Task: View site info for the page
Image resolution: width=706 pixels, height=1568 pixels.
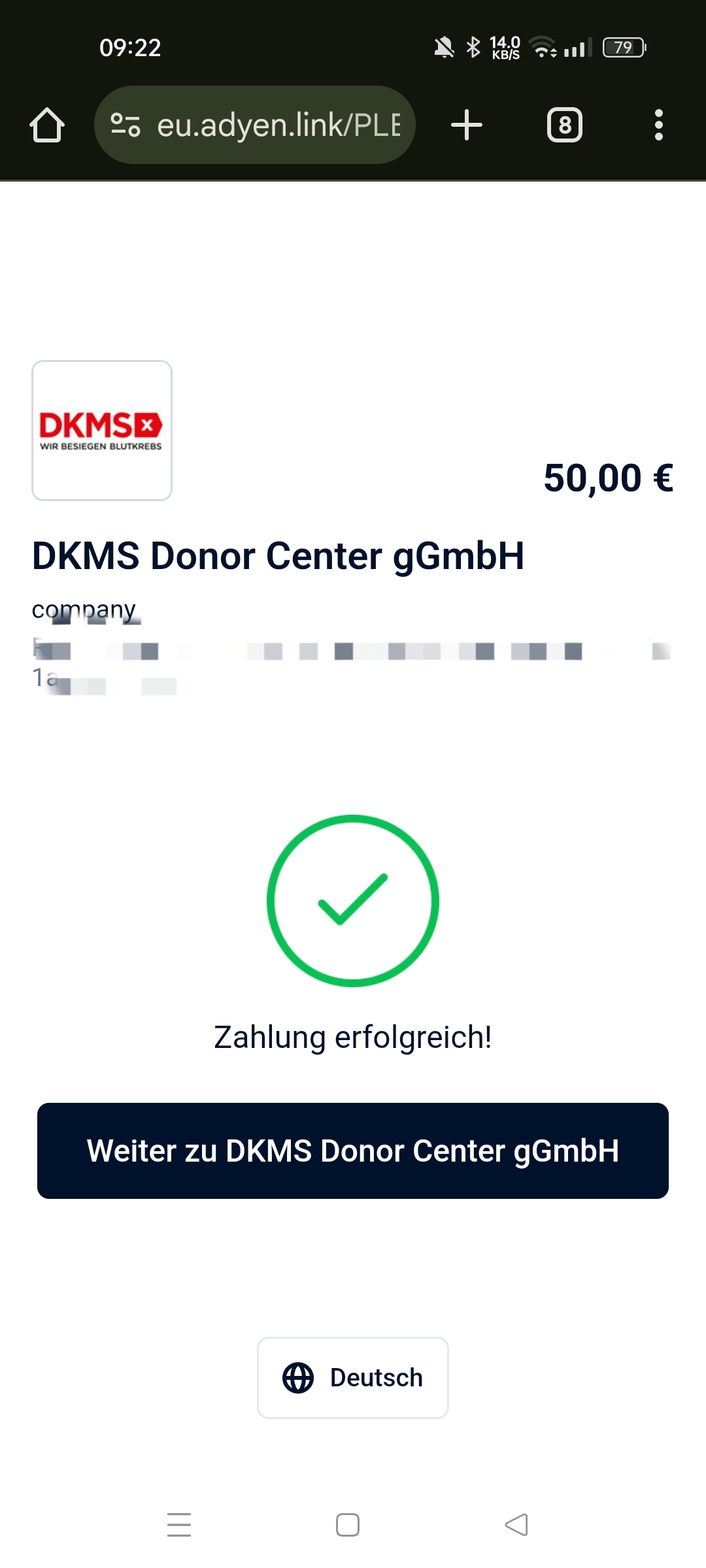Action: [126, 125]
